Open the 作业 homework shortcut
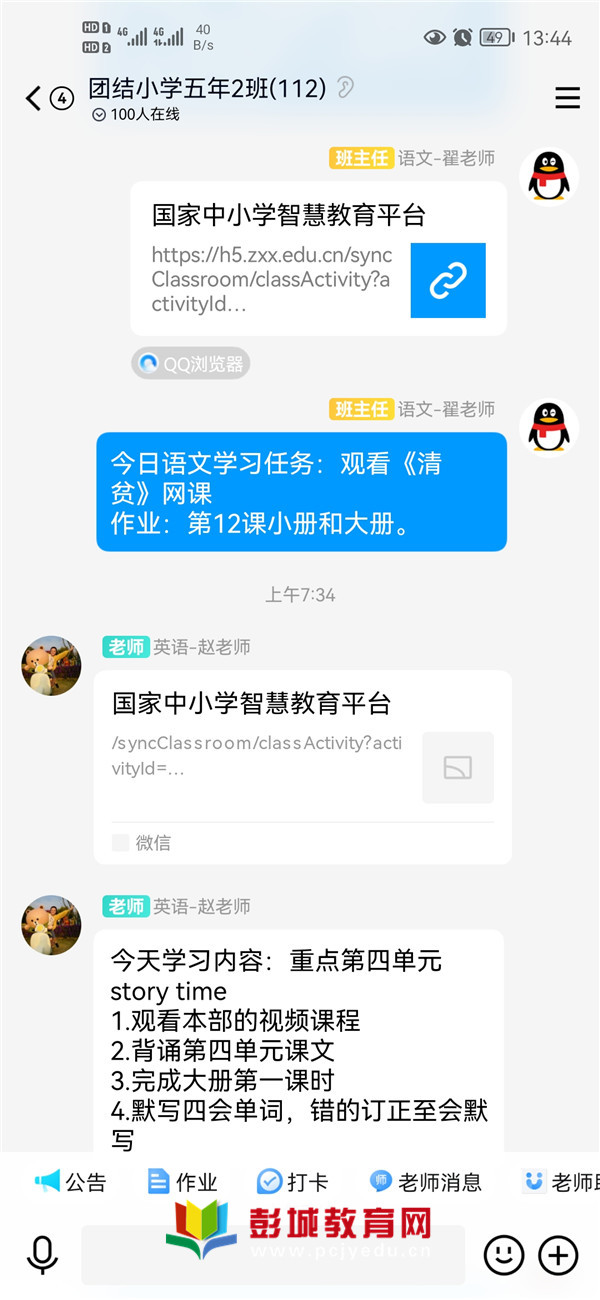This screenshot has width=600, height=1300. (183, 1182)
